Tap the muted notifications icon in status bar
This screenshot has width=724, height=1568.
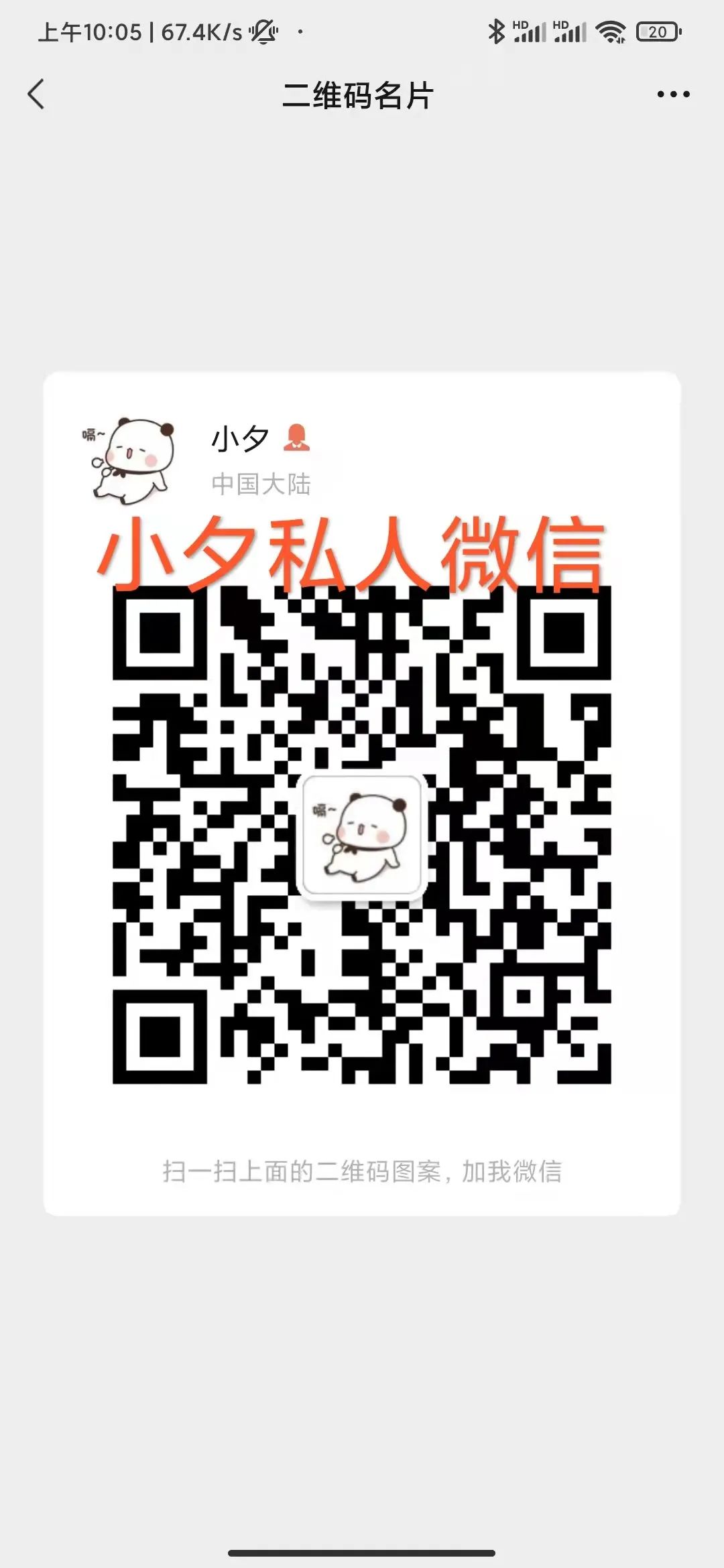pyautogui.click(x=263, y=30)
